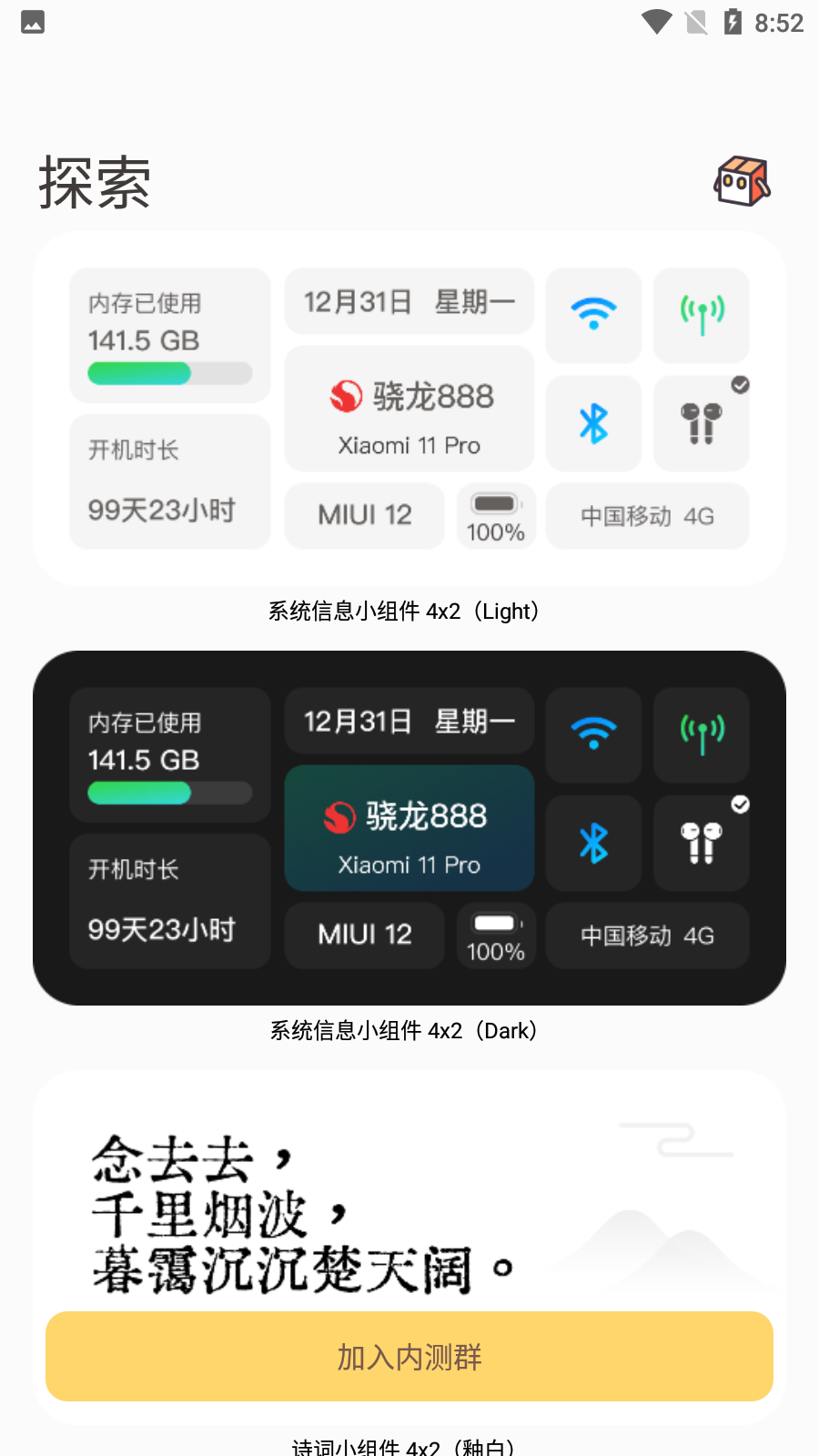Screen dimensions: 819x1456
Task: Open the 12月31日 星期一 date tile in Light widget
Action: 409,301
